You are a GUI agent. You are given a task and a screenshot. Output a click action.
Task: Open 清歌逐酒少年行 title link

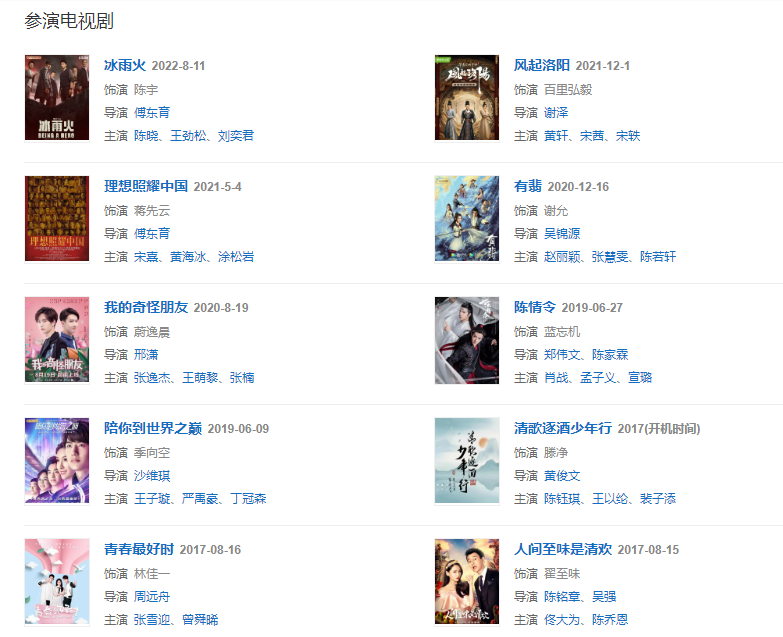562,429
